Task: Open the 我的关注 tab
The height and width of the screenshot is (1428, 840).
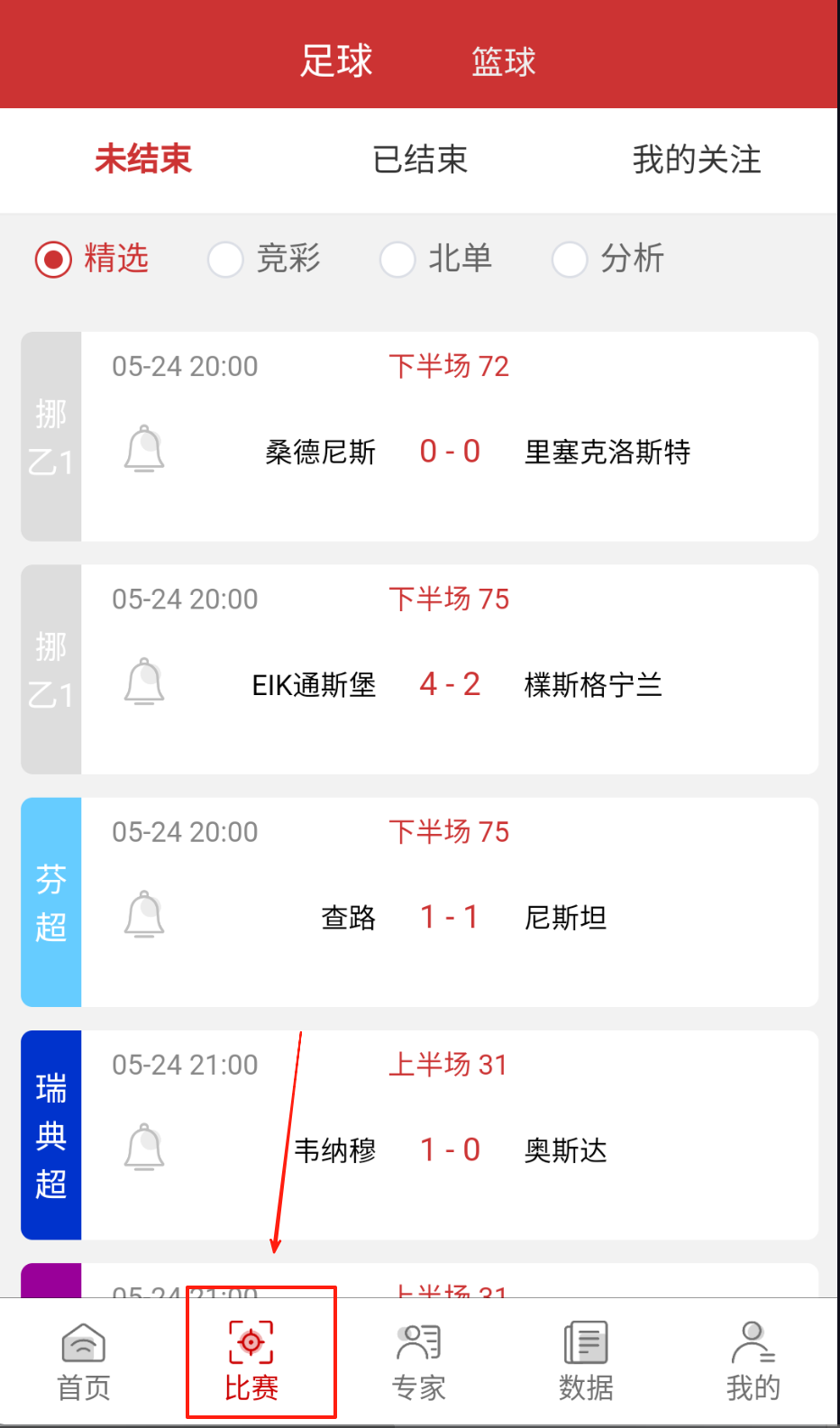Action: [697, 160]
